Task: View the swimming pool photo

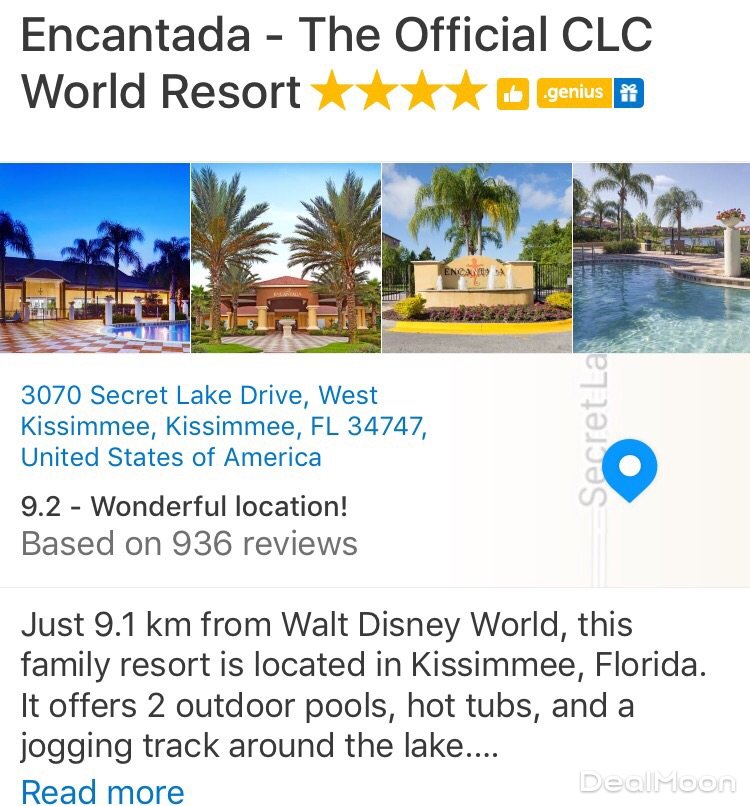Action: point(662,258)
